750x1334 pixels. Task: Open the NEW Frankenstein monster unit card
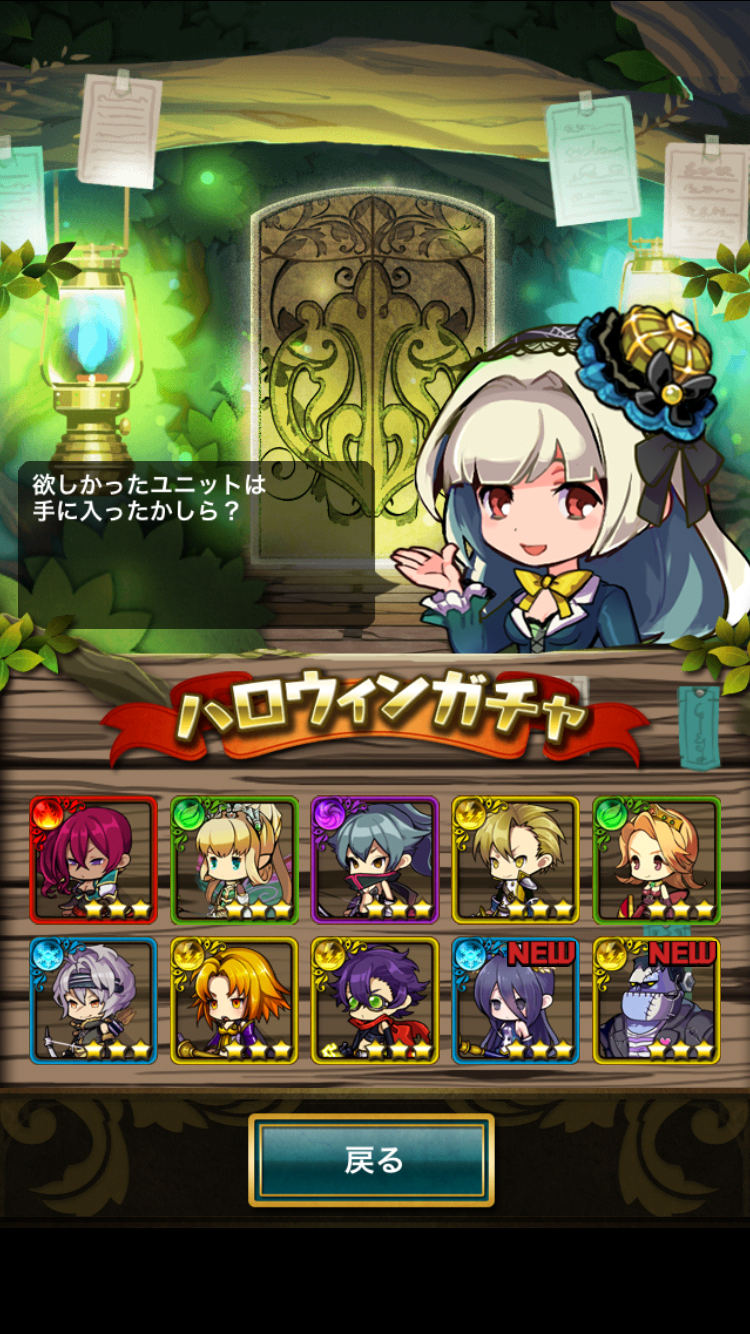pyautogui.click(x=656, y=999)
